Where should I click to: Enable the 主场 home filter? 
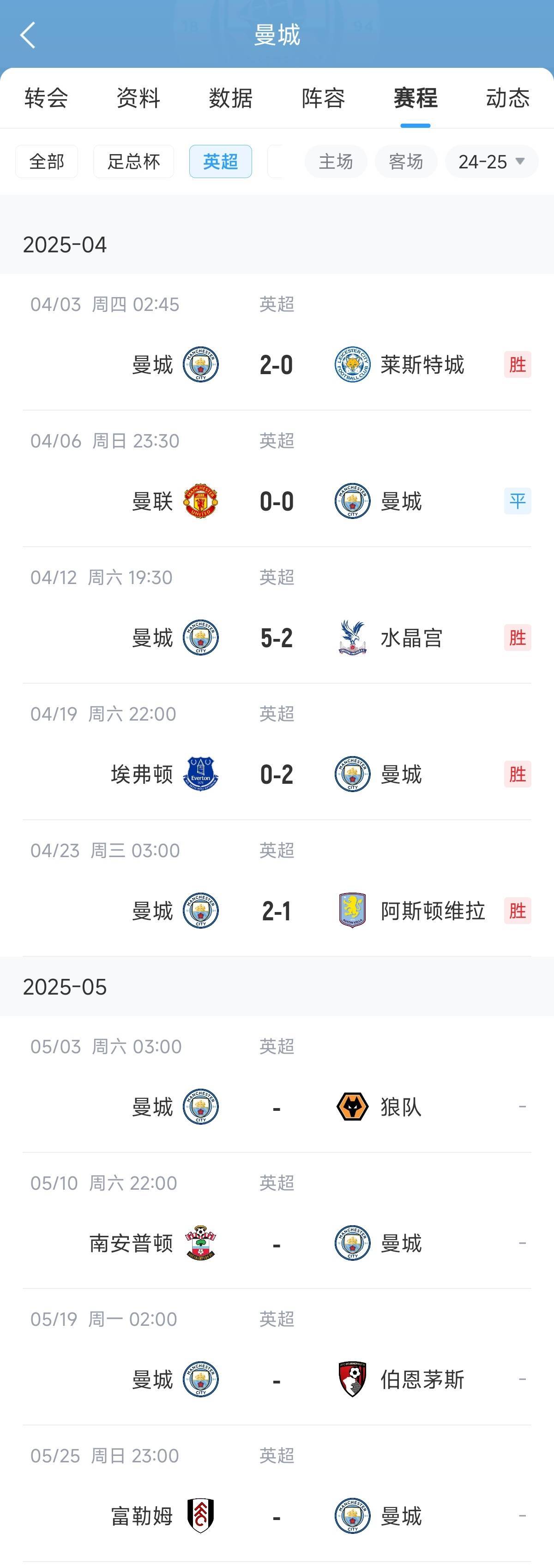click(x=335, y=161)
